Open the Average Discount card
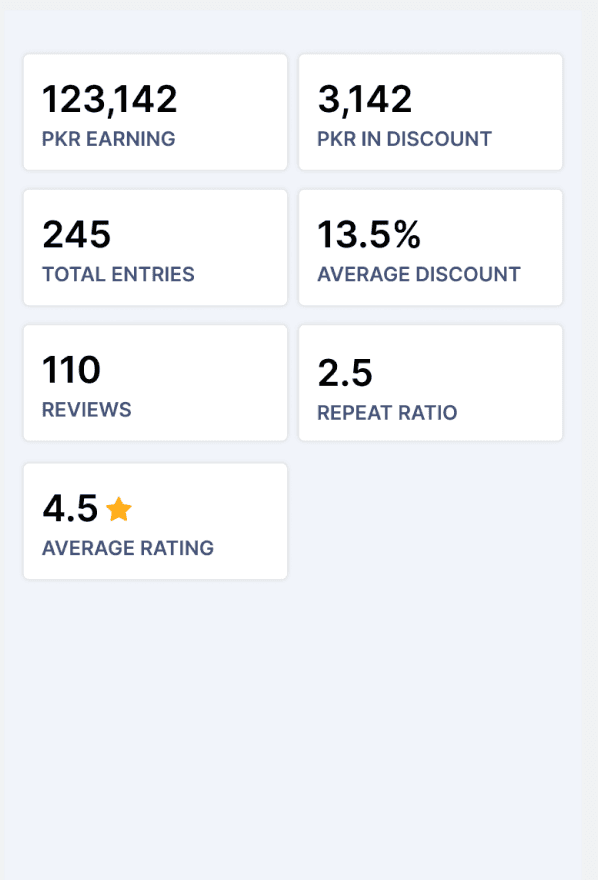The height and width of the screenshot is (880, 598). pos(430,248)
